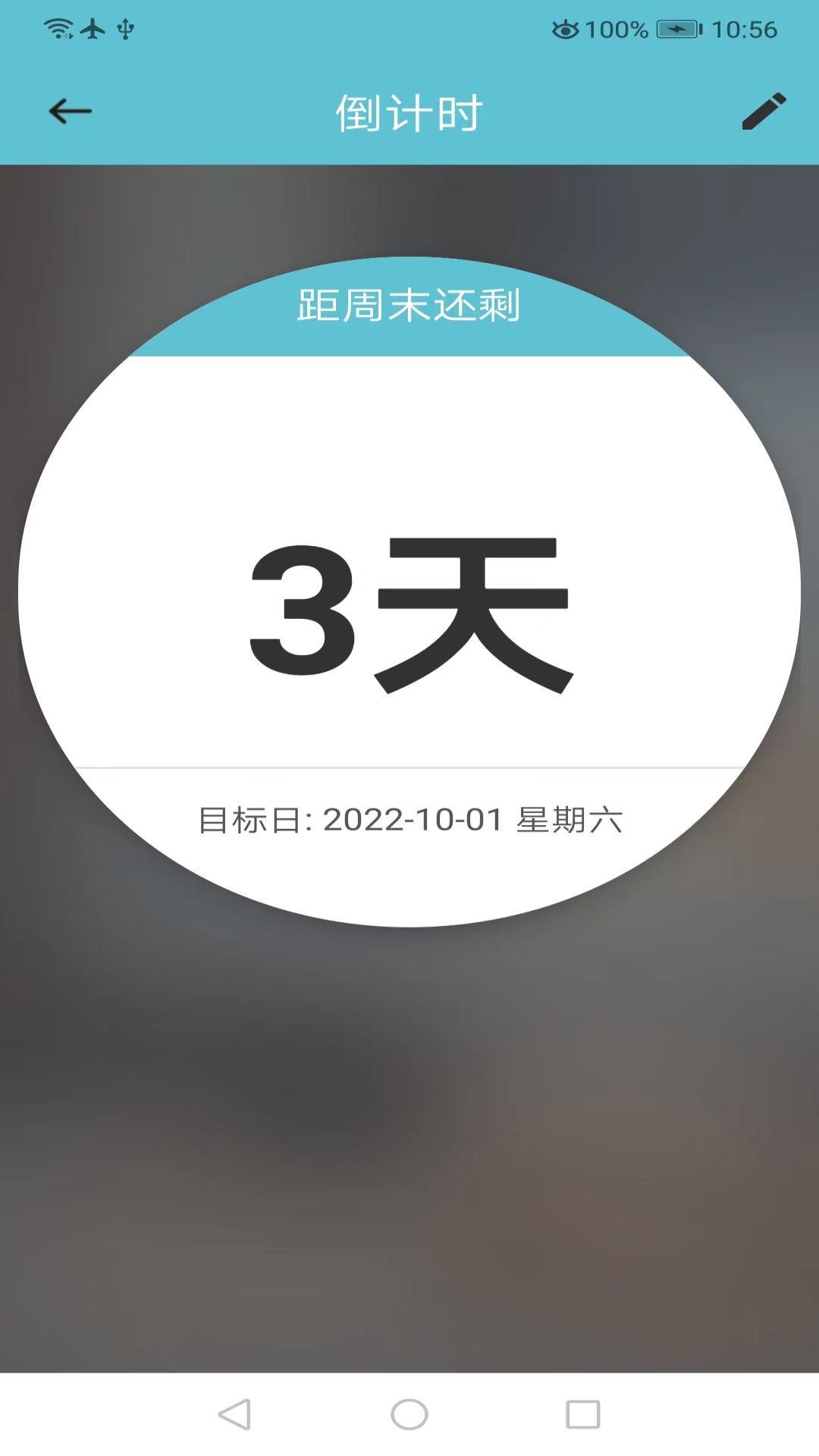Tap the airplane mode icon
The image size is (819, 1456).
tap(91, 30)
